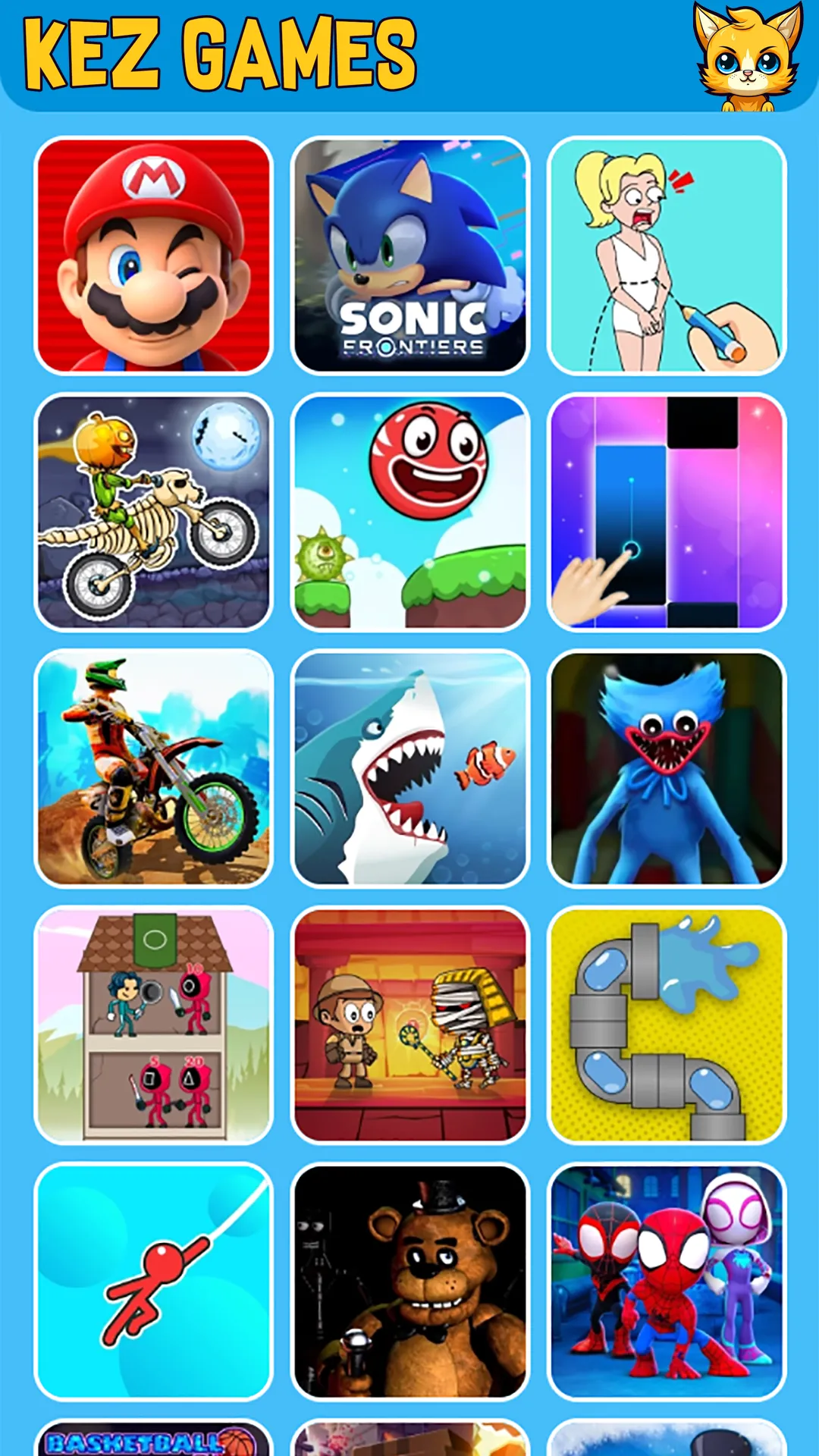Launch the Sonic Frontiers game
The height and width of the screenshot is (1456, 819).
(x=410, y=256)
